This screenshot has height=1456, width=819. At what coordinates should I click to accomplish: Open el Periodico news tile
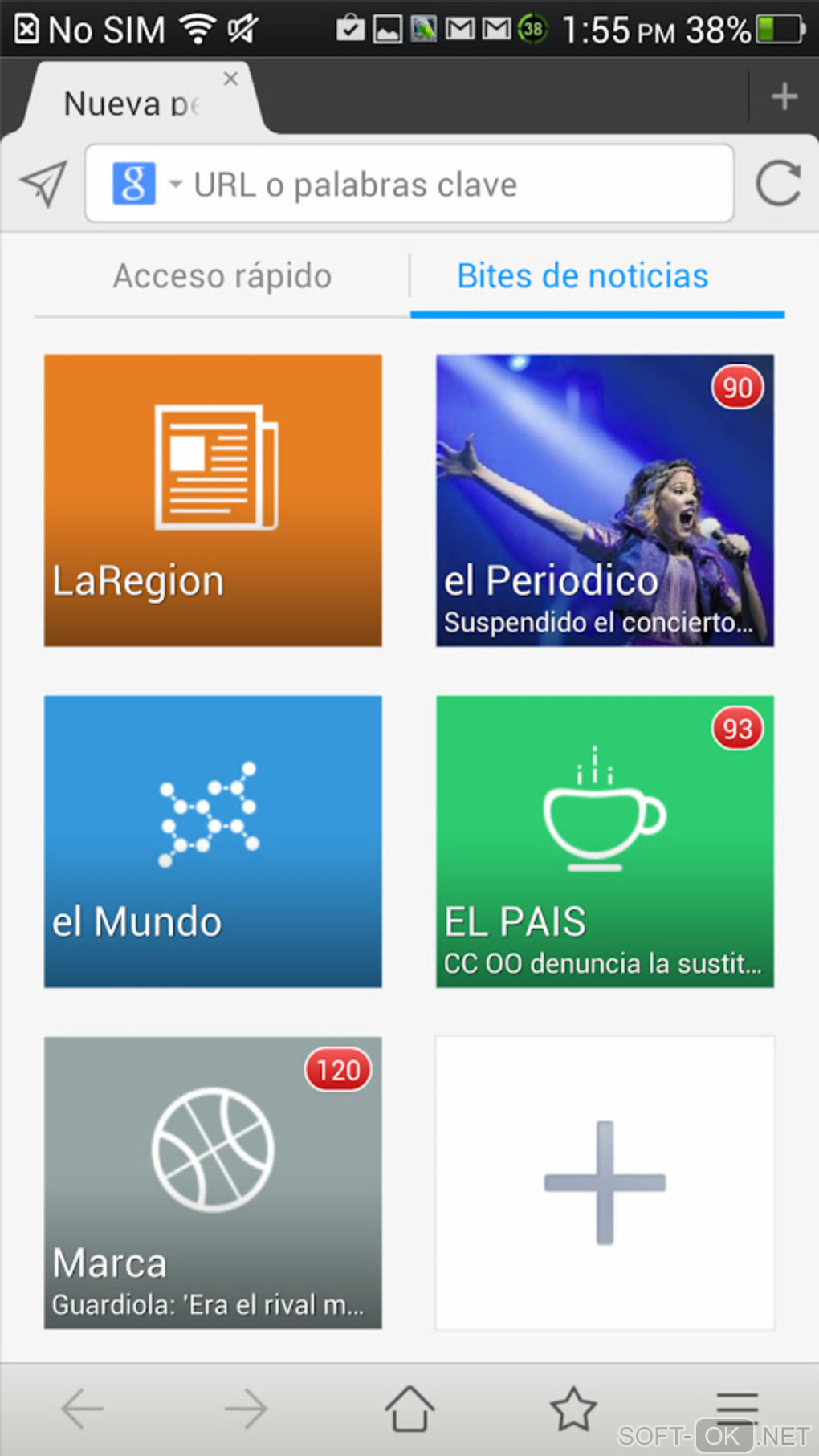[605, 500]
